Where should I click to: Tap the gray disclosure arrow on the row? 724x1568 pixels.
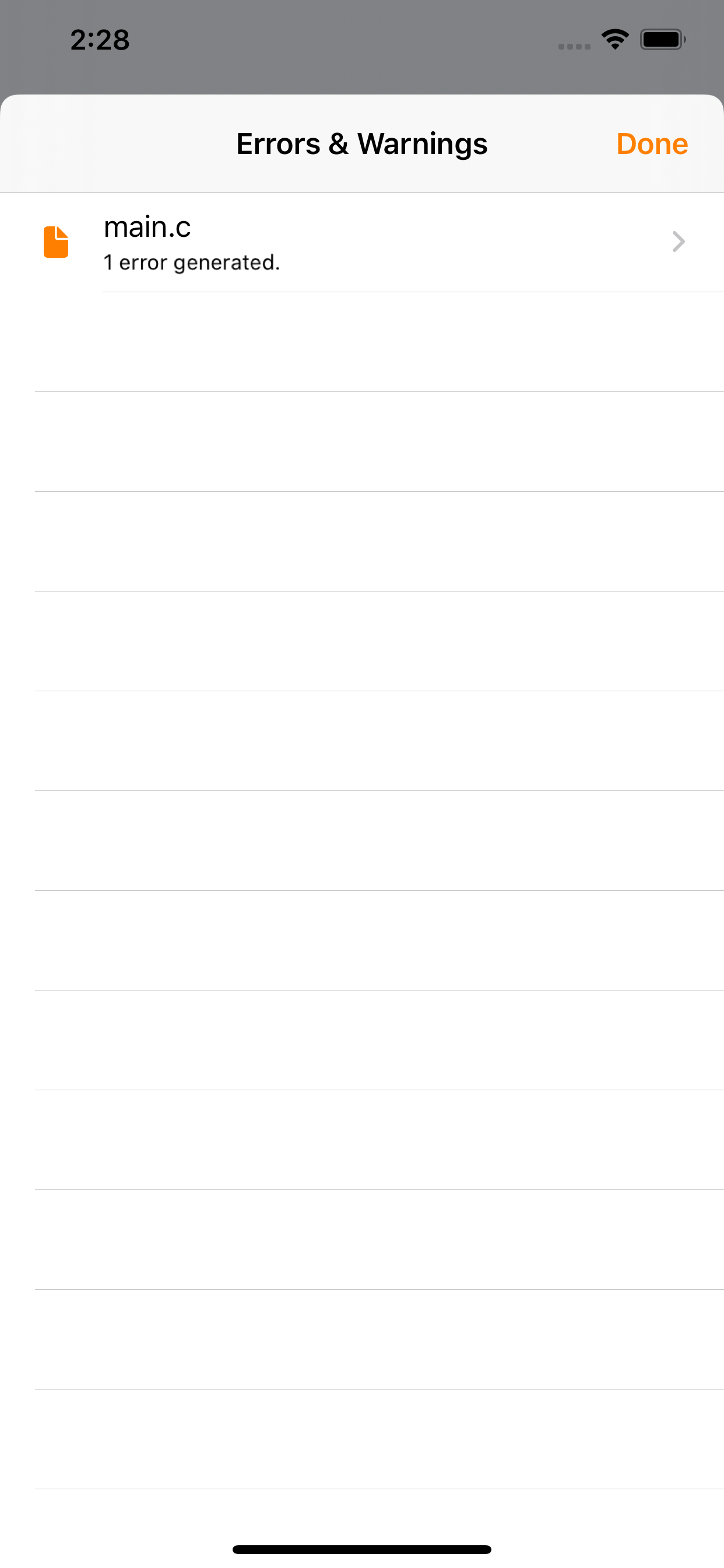click(678, 242)
